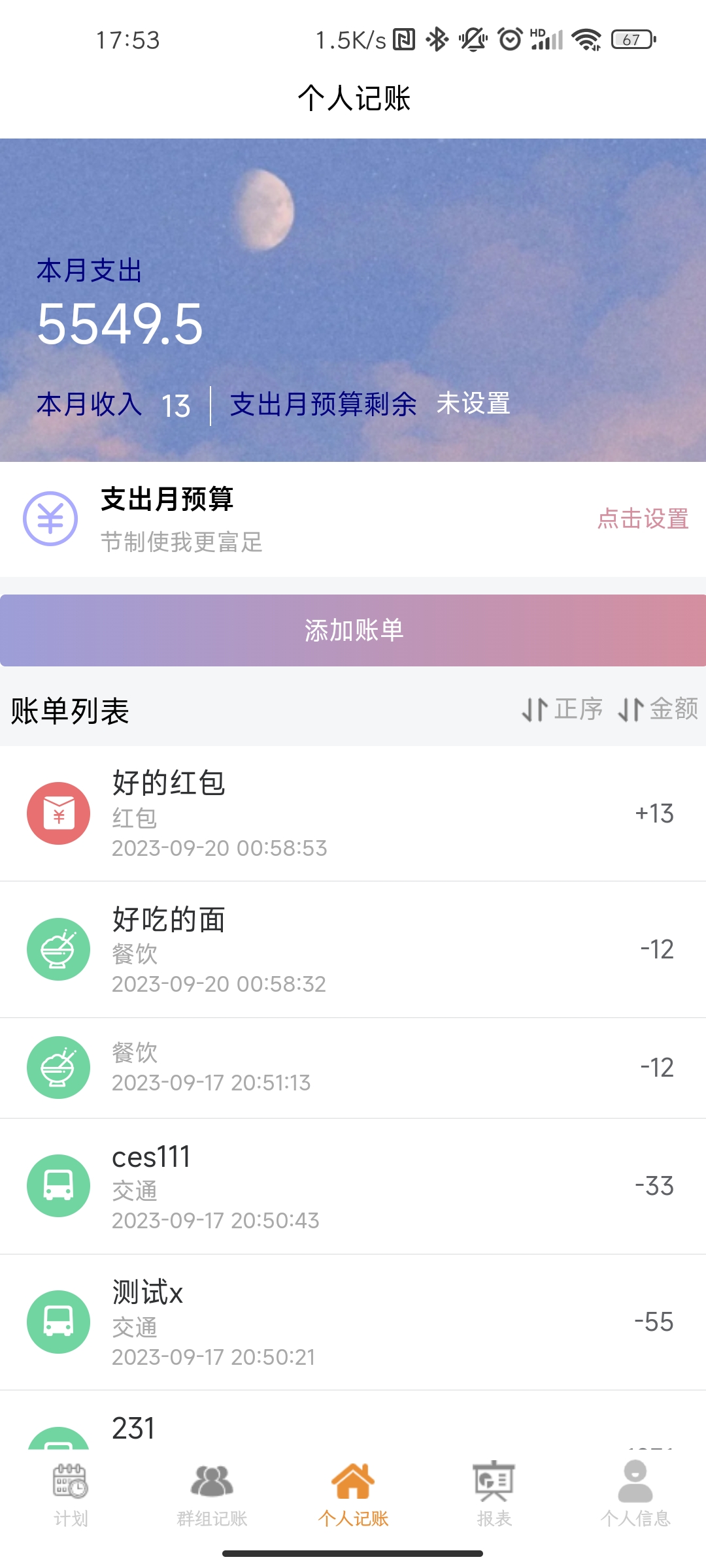Viewport: 706px width, 1568px height.
Task: Open the 好的红包 bill entry
Action: point(353,813)
